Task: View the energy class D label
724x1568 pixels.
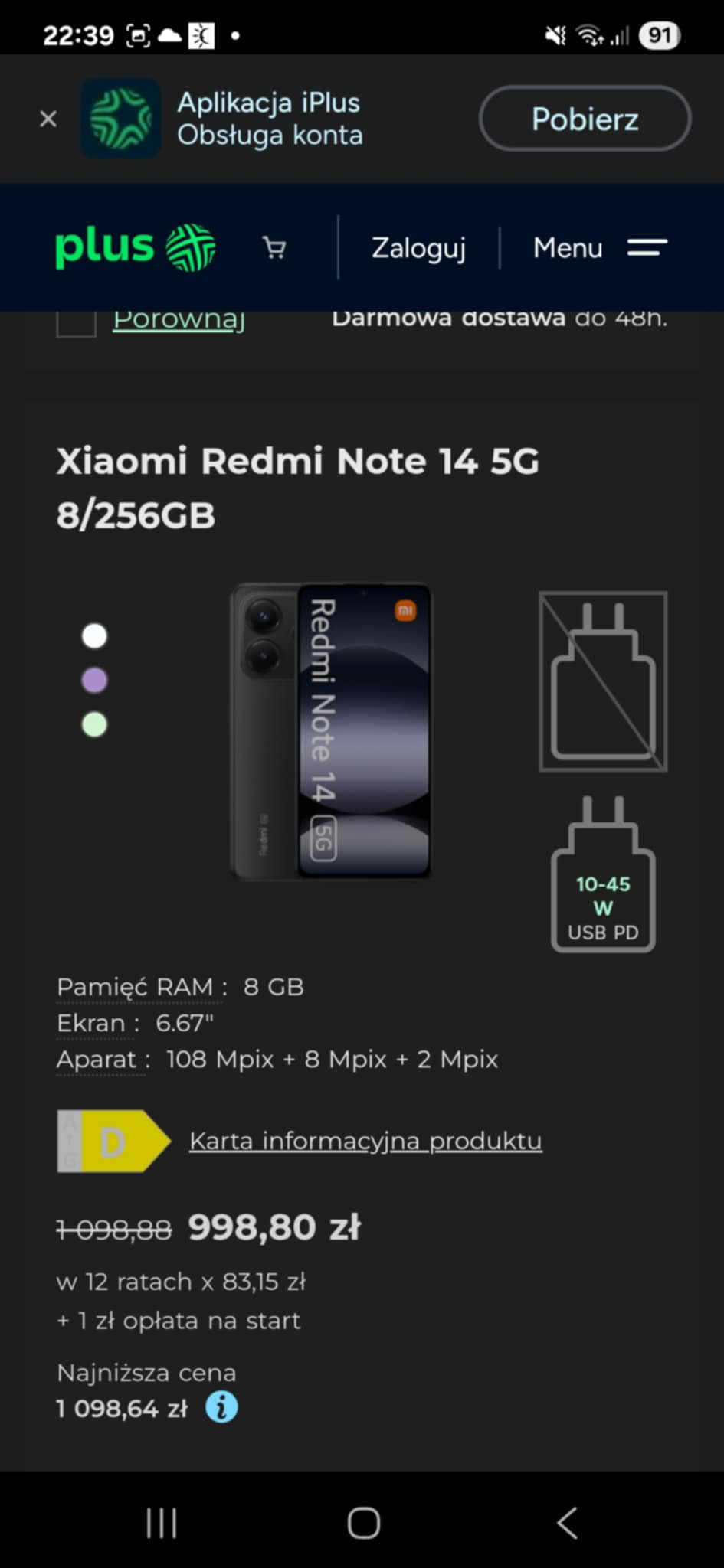Action: [113, 1141]
